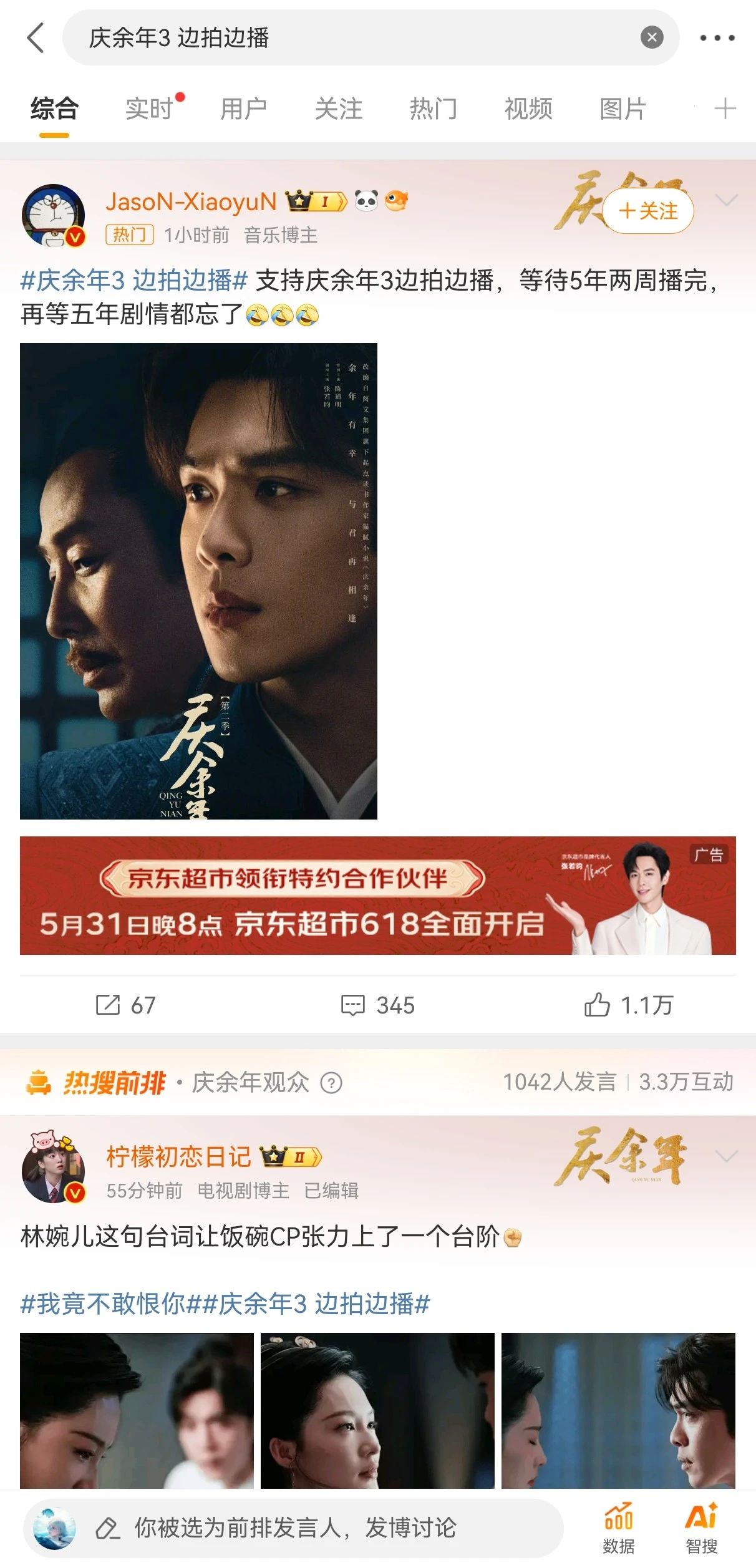Image resolution: width=756 pixels, height=1568 pixels.
Task: Open the 京东超市618 ad banner
Action: (377, 895)
